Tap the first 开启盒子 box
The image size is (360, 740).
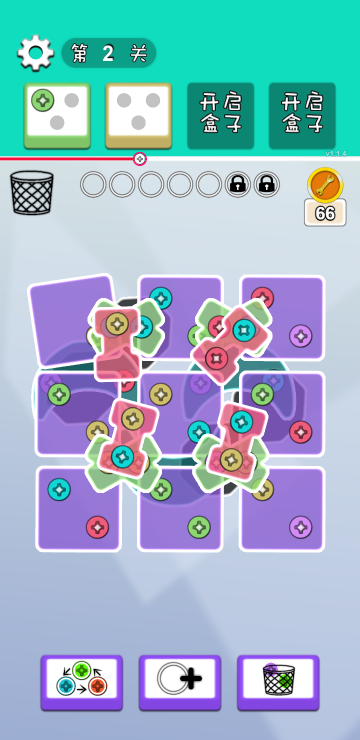(220, 116)
